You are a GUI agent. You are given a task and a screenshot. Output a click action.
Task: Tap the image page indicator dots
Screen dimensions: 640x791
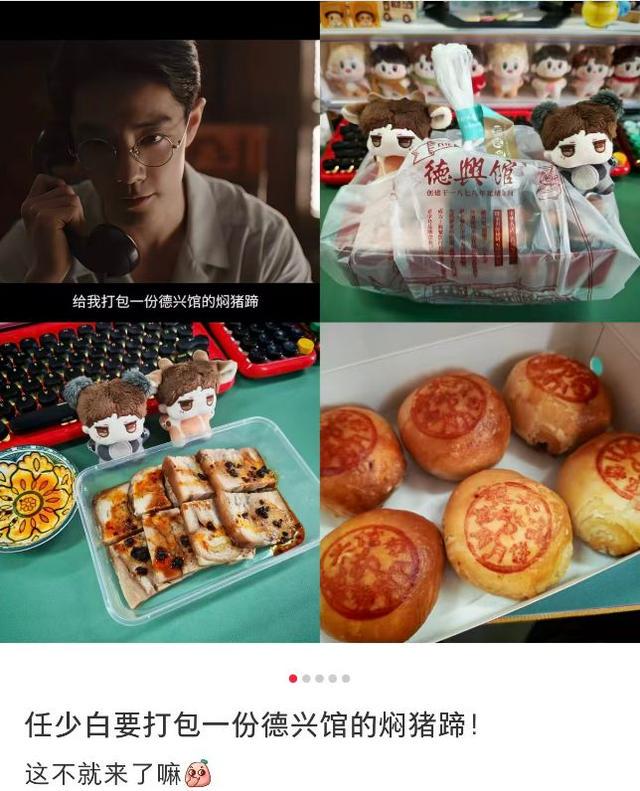pos(319,678)
